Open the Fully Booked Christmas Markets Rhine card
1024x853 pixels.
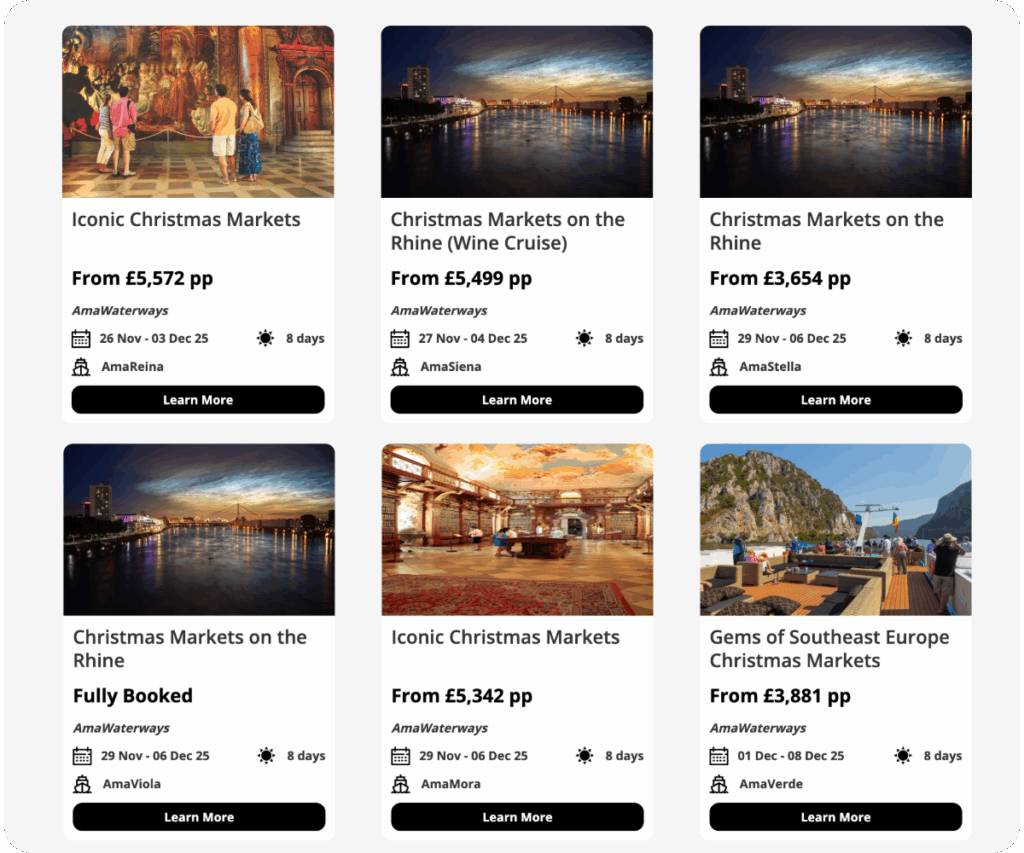click(190, 648)
